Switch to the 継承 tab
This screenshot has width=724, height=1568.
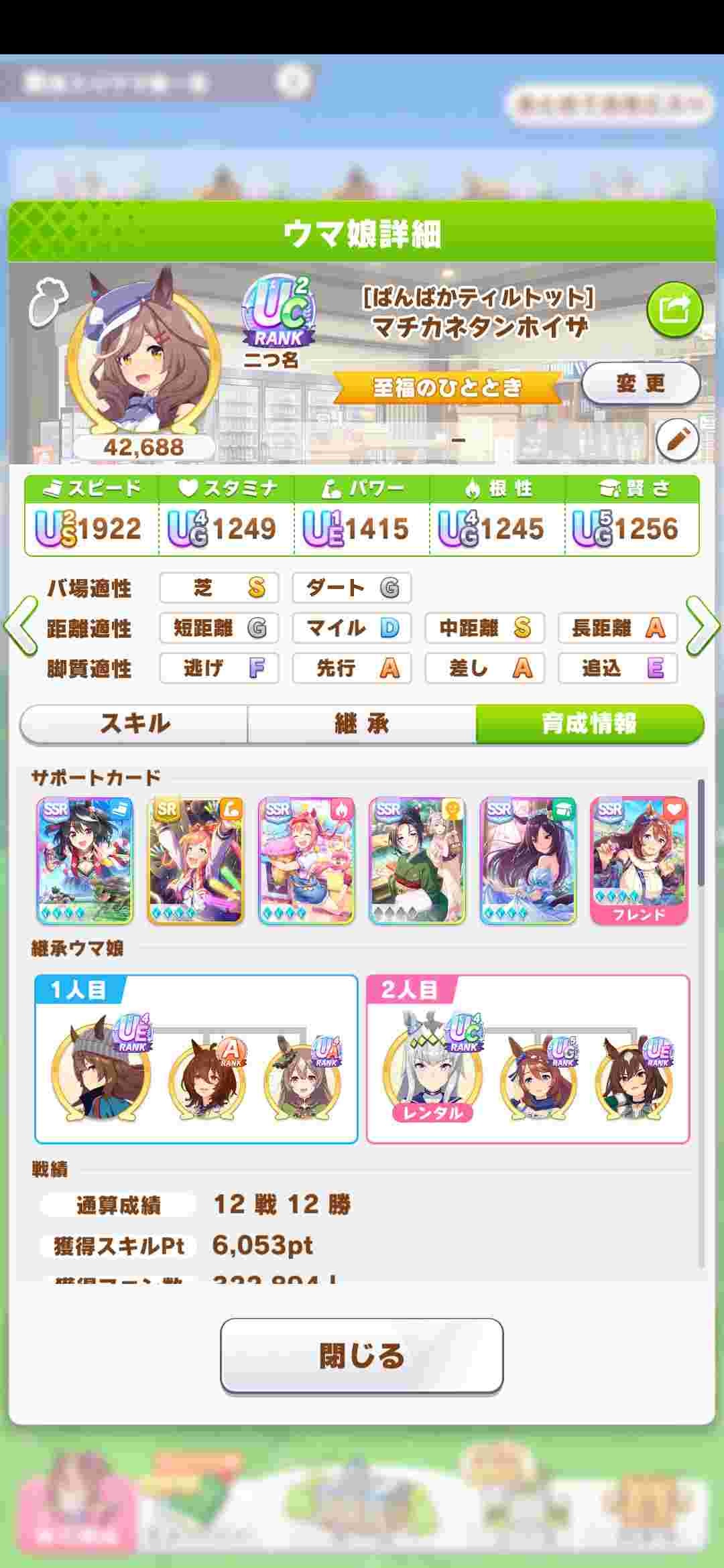click(362, 724)
